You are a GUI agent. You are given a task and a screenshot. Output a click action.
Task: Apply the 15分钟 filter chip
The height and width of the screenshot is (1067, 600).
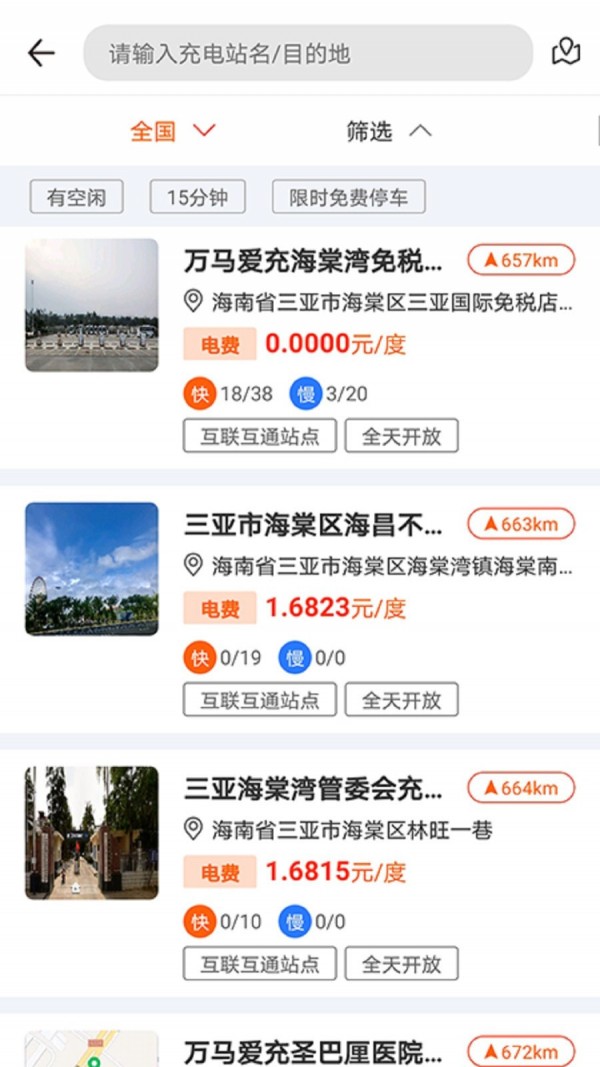(x=197, y=197)
